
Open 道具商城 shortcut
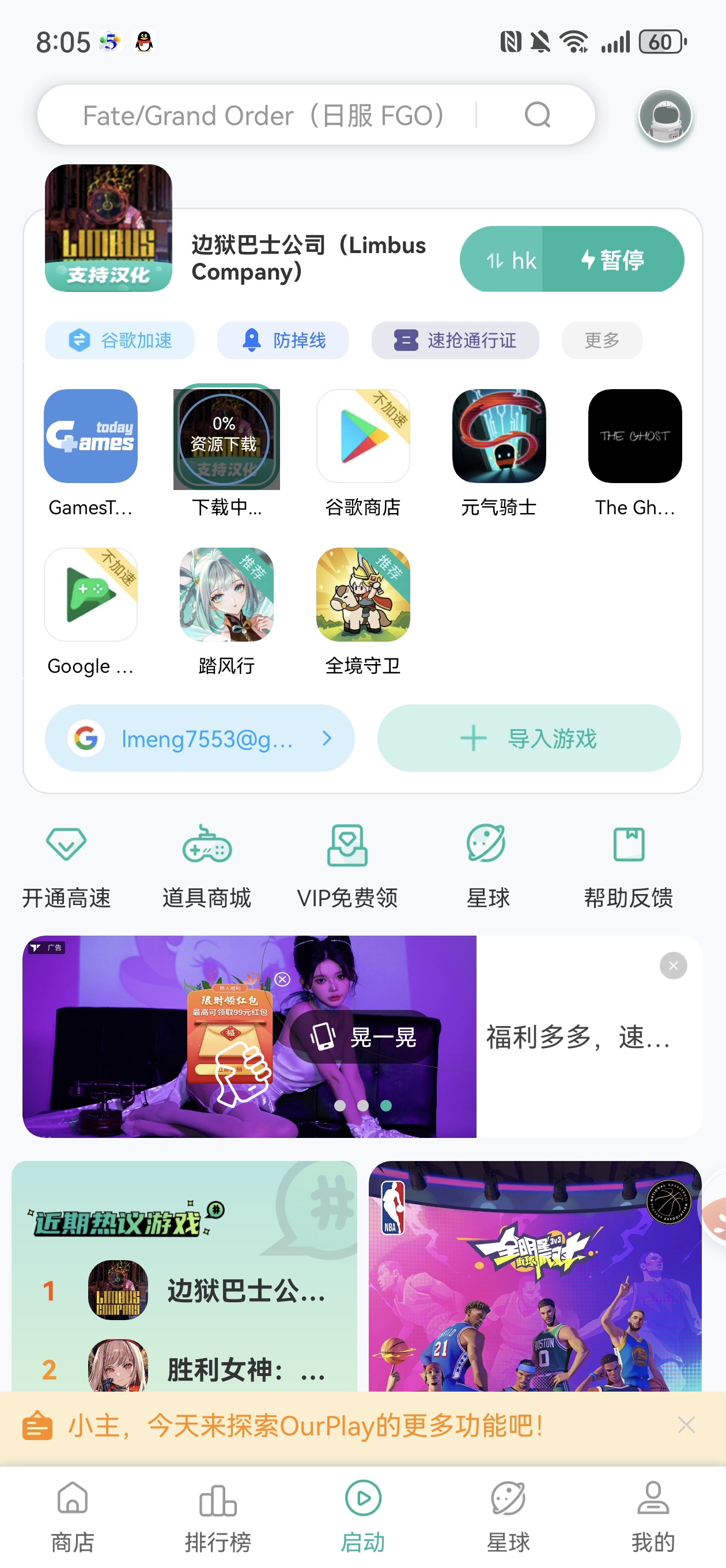207,864
